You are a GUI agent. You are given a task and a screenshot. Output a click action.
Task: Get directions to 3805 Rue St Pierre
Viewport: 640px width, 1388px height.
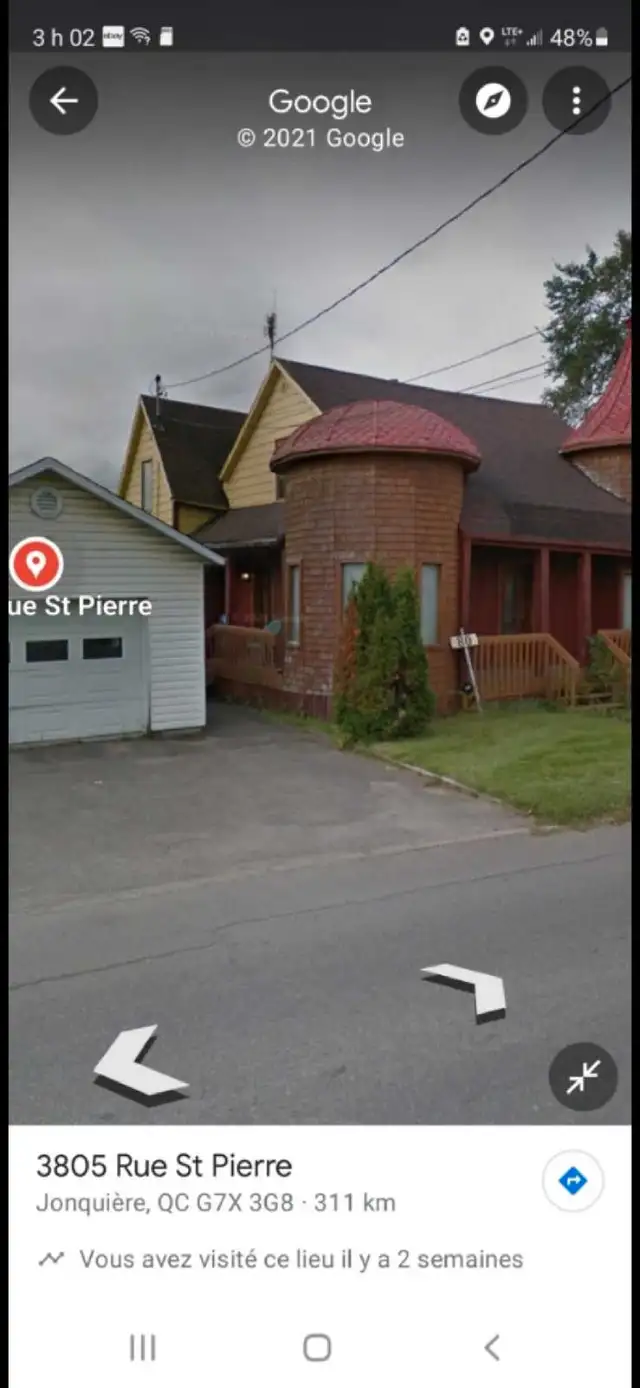(x=573, y=1181)
